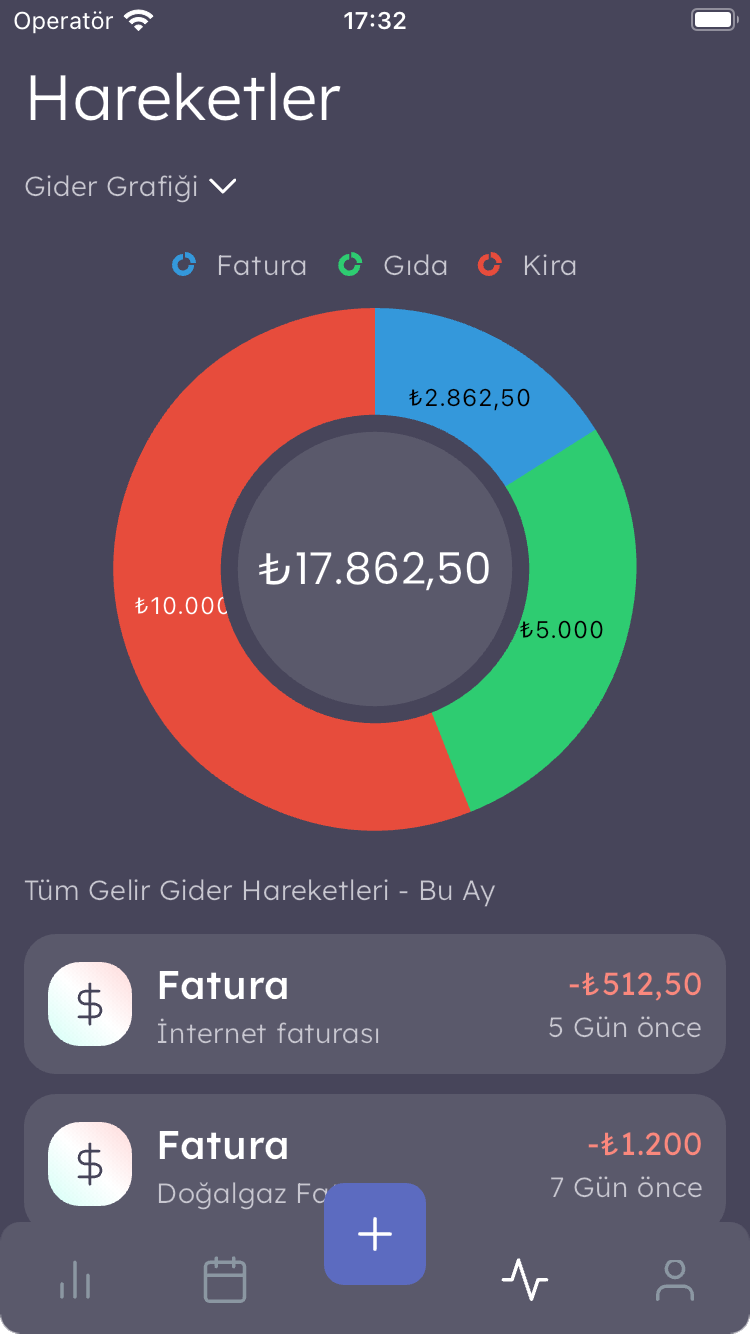Viewport: 750px width, 1334px height.
Task: Toggle the Fatura legend item
Action: coord(240,265)
